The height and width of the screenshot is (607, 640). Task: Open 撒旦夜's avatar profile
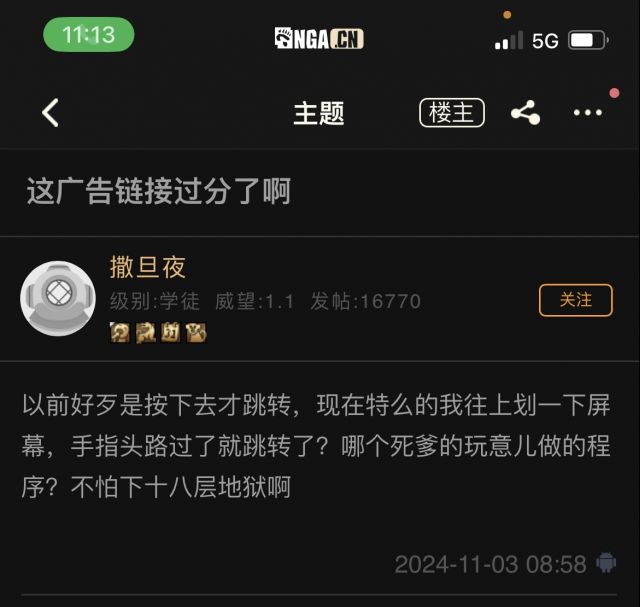pos(58,298)
